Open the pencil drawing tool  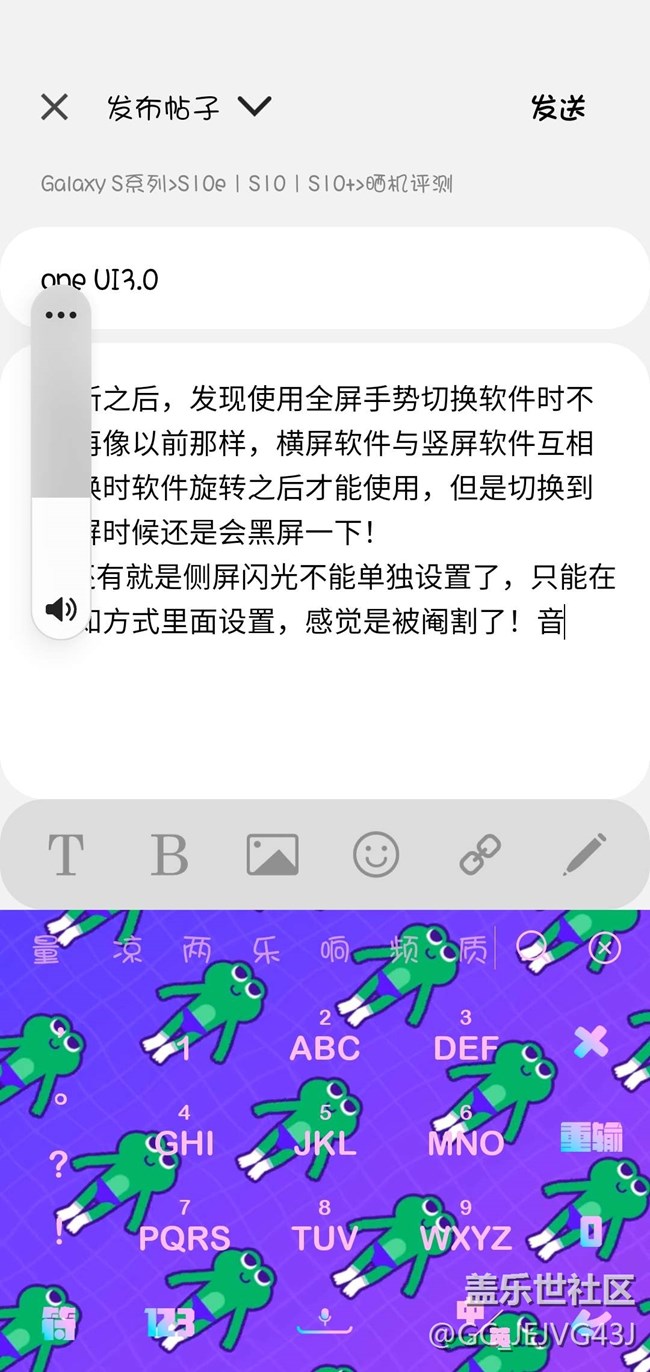(x=584, y=854)
